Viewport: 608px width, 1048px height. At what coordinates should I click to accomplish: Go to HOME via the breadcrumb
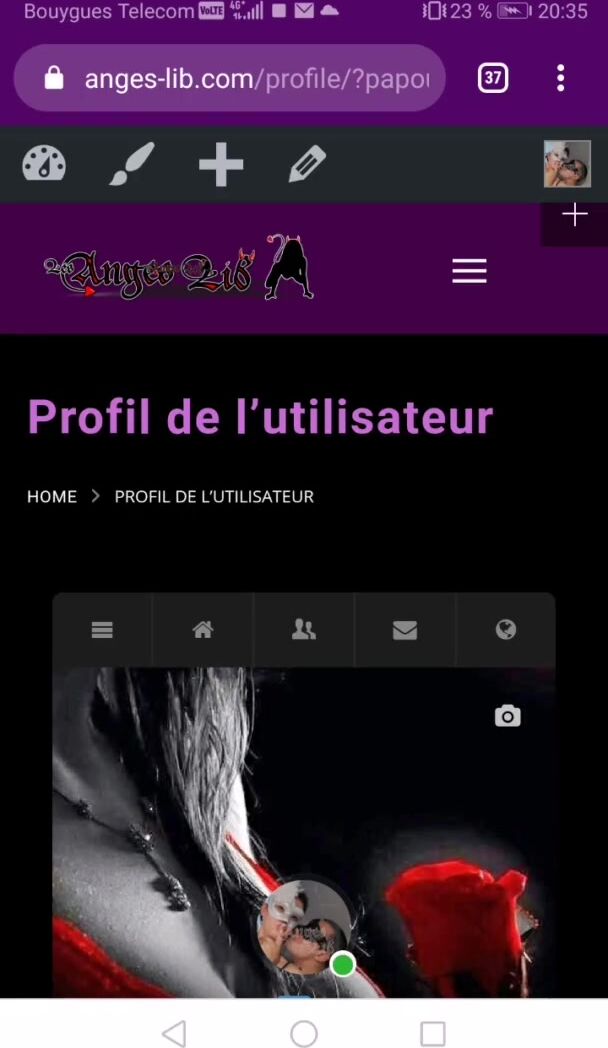coord(52,497)
